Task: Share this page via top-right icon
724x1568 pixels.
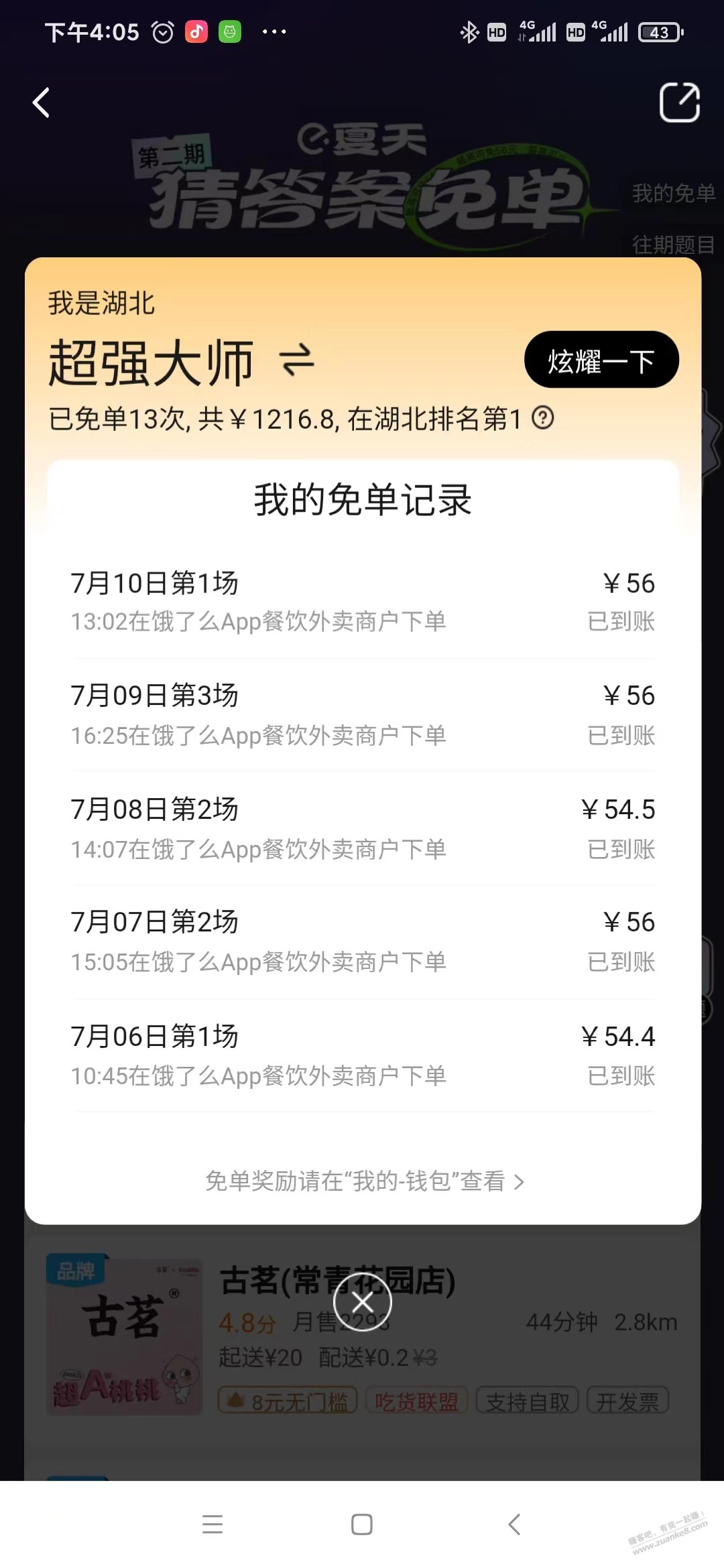Action: click(679, 103)
